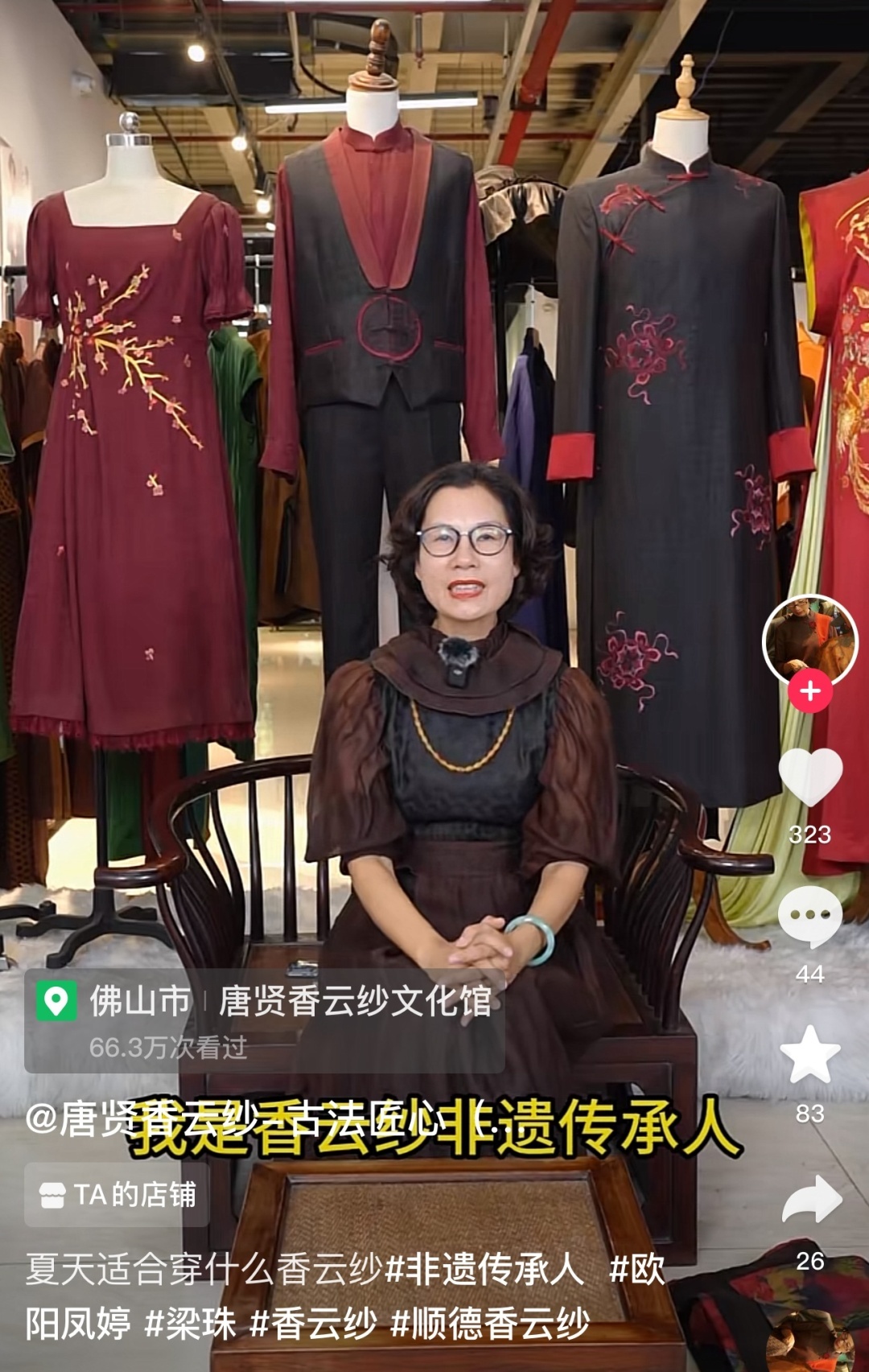This screenshot has width=869, height=1372.
Task: Open the #顺德香云纱 hashtag
Action: point(490,1324)
